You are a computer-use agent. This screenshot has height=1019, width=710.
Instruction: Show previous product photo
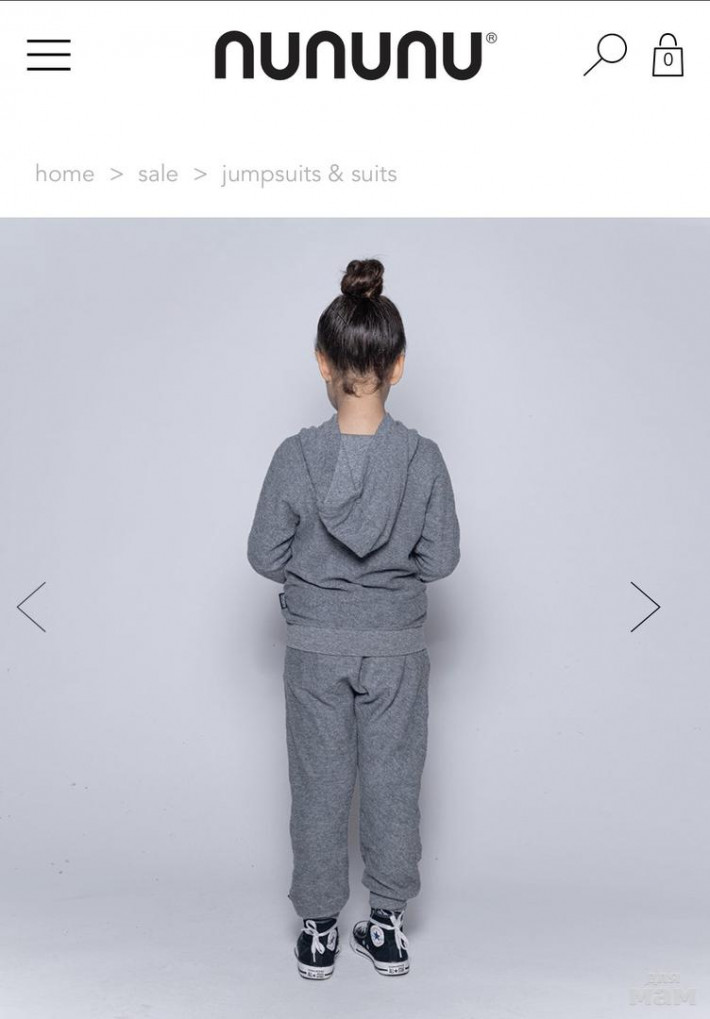pyautogui.click(x=32, y=607)
